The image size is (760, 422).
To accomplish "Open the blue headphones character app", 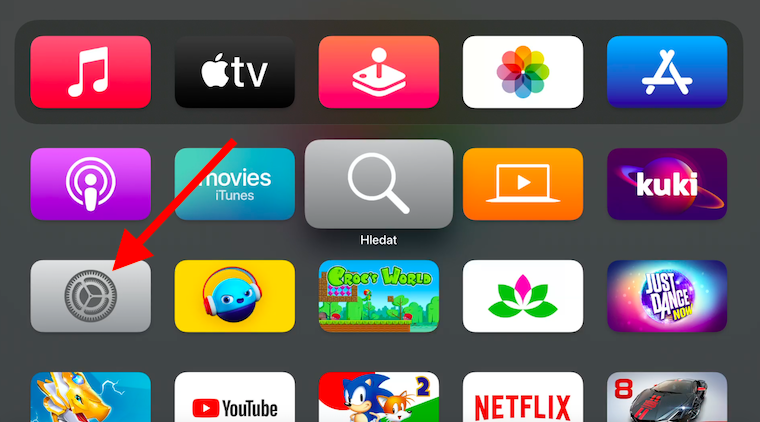I will [234, 296].
